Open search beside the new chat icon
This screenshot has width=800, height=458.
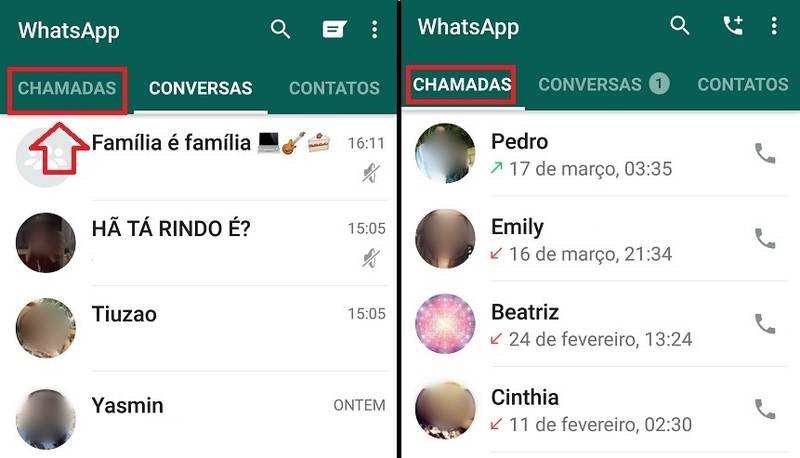pos(281,30)
